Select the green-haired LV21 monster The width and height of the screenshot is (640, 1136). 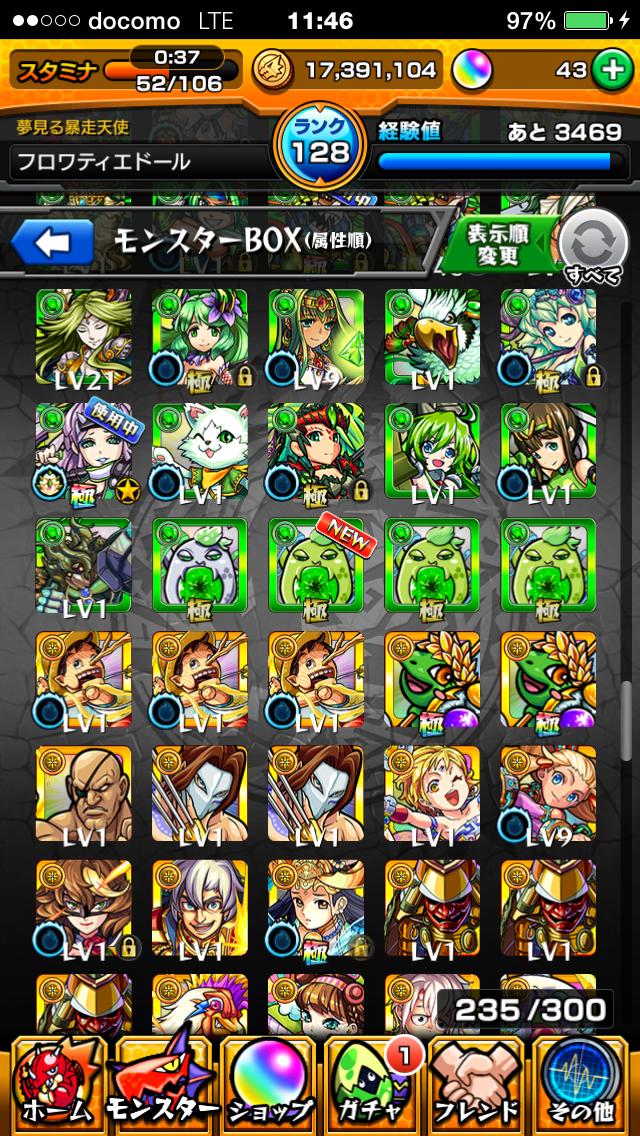click(83, 337)
